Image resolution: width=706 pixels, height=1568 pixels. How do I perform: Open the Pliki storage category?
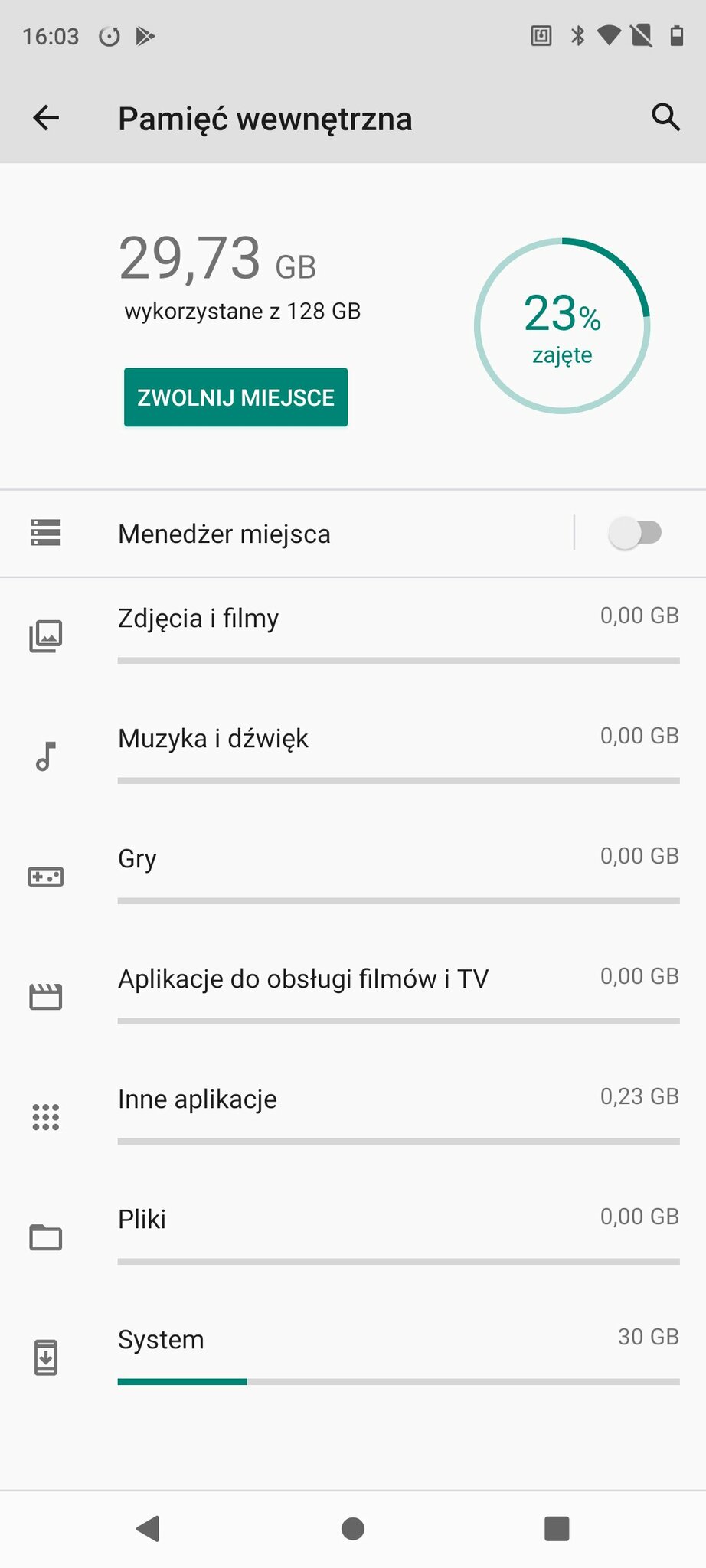click(353, 1237)
